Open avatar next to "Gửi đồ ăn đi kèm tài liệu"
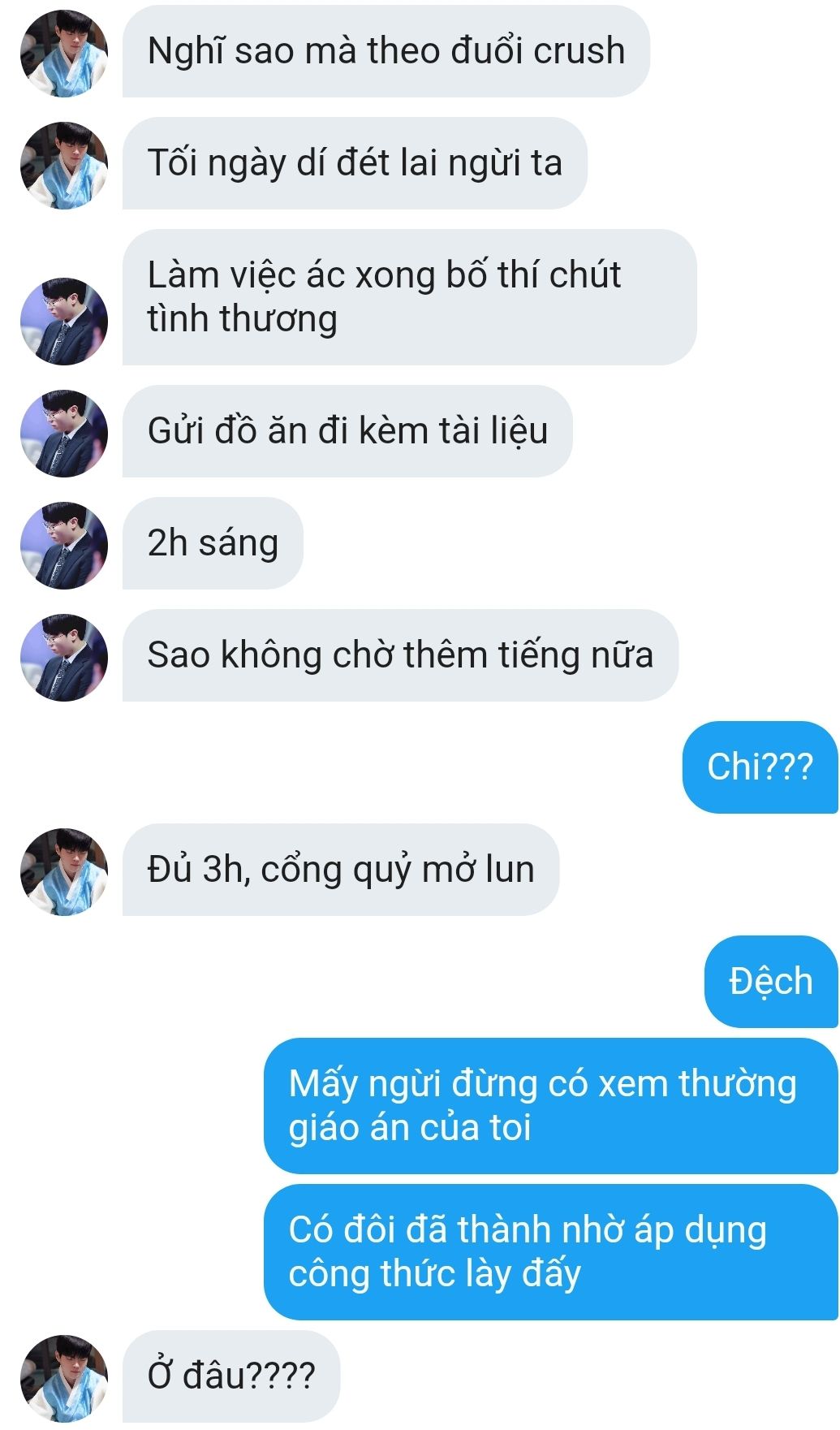Viewport: 840px width, 1430px height. click(x=64, y=434)
